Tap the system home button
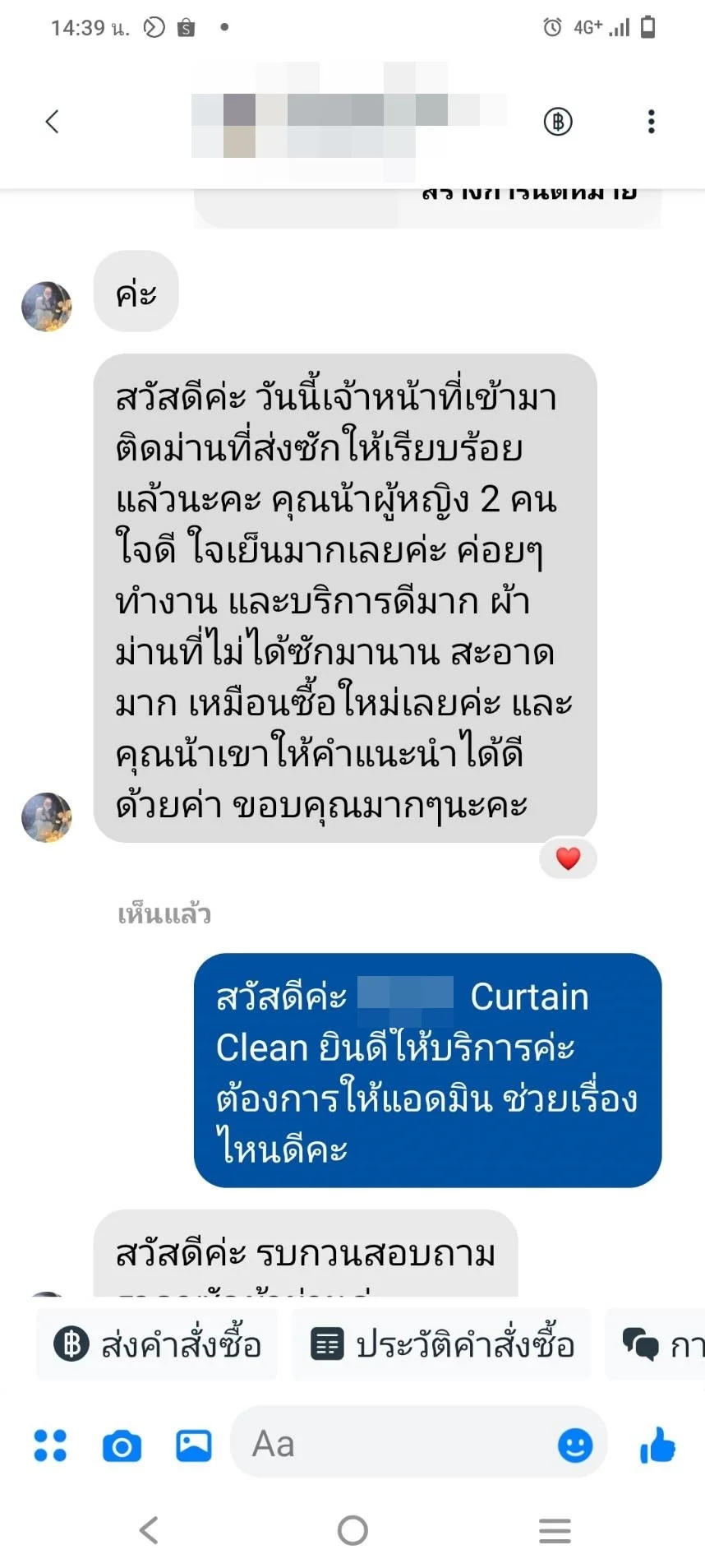This screenshot has height=1568, width=705. 352,1530
